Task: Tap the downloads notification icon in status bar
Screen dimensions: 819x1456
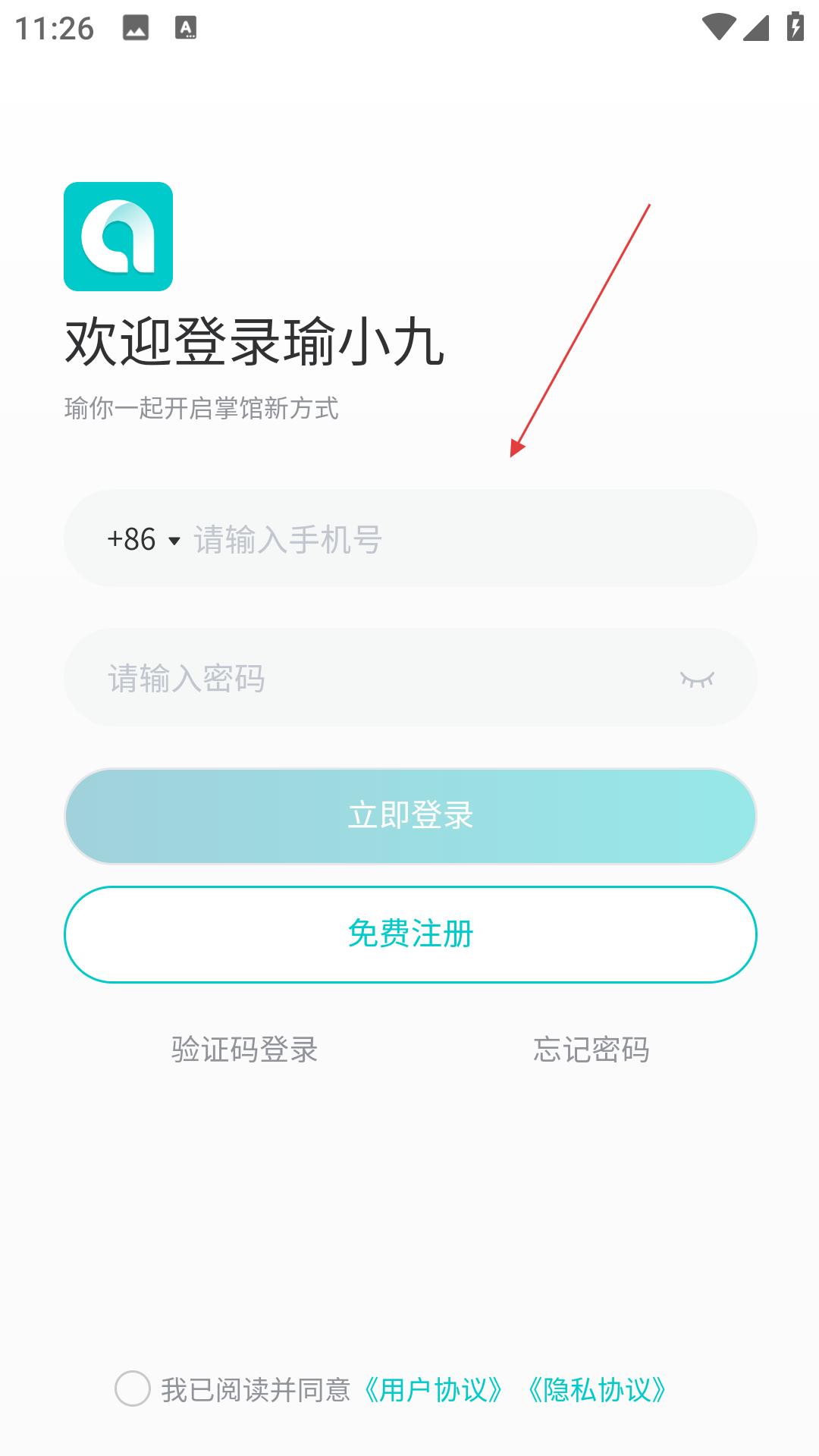Action: pyautogui.click(x=186, y=27)
